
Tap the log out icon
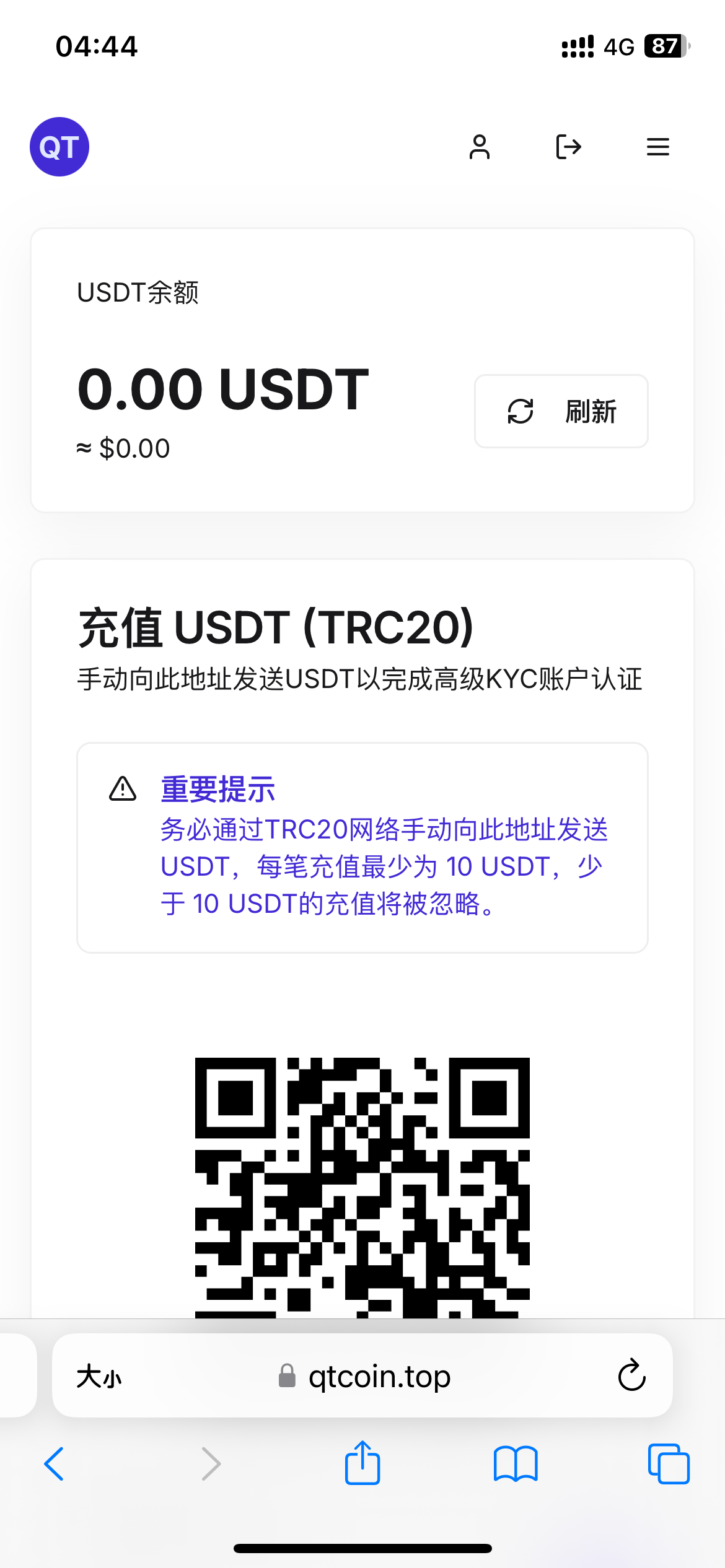[568, 147]
